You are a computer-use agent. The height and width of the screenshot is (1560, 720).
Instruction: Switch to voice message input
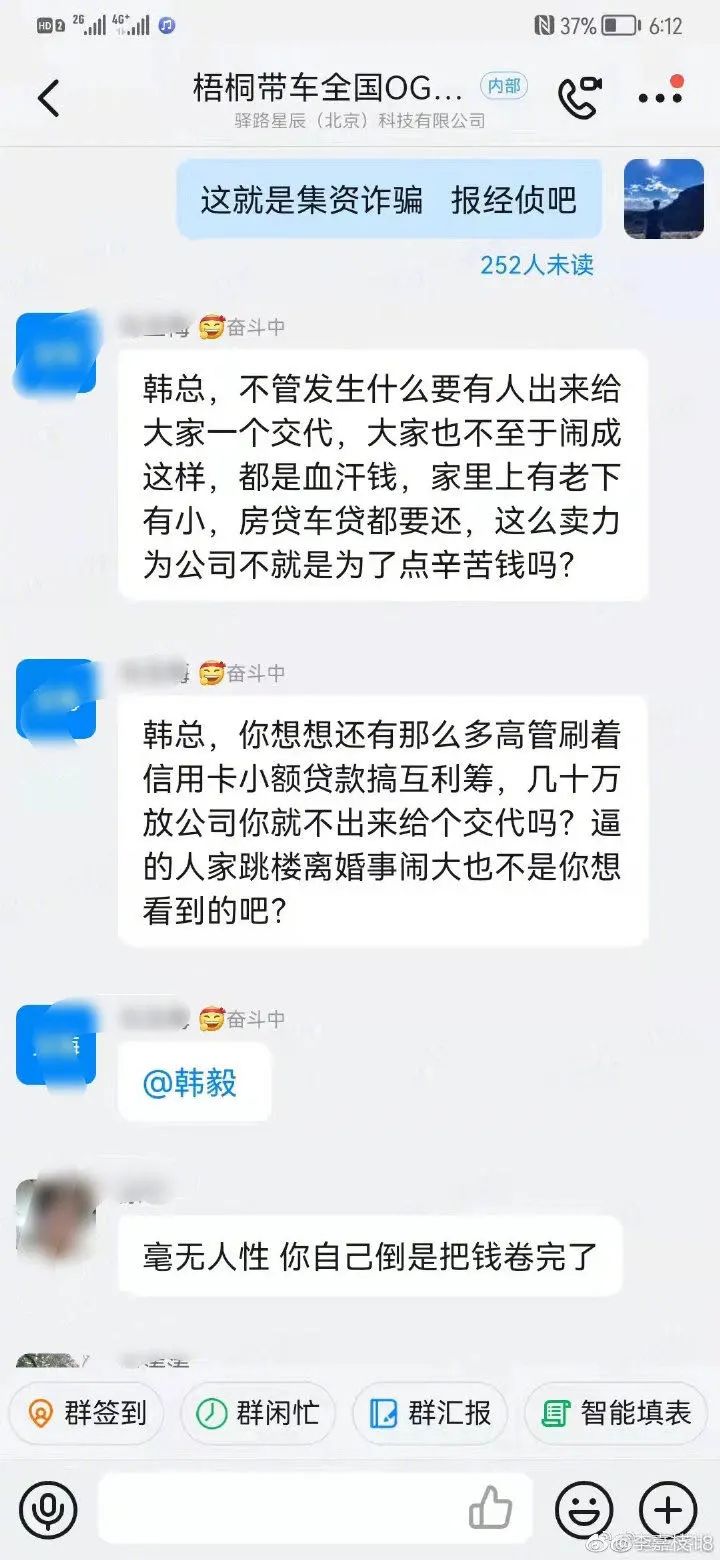44,1509
